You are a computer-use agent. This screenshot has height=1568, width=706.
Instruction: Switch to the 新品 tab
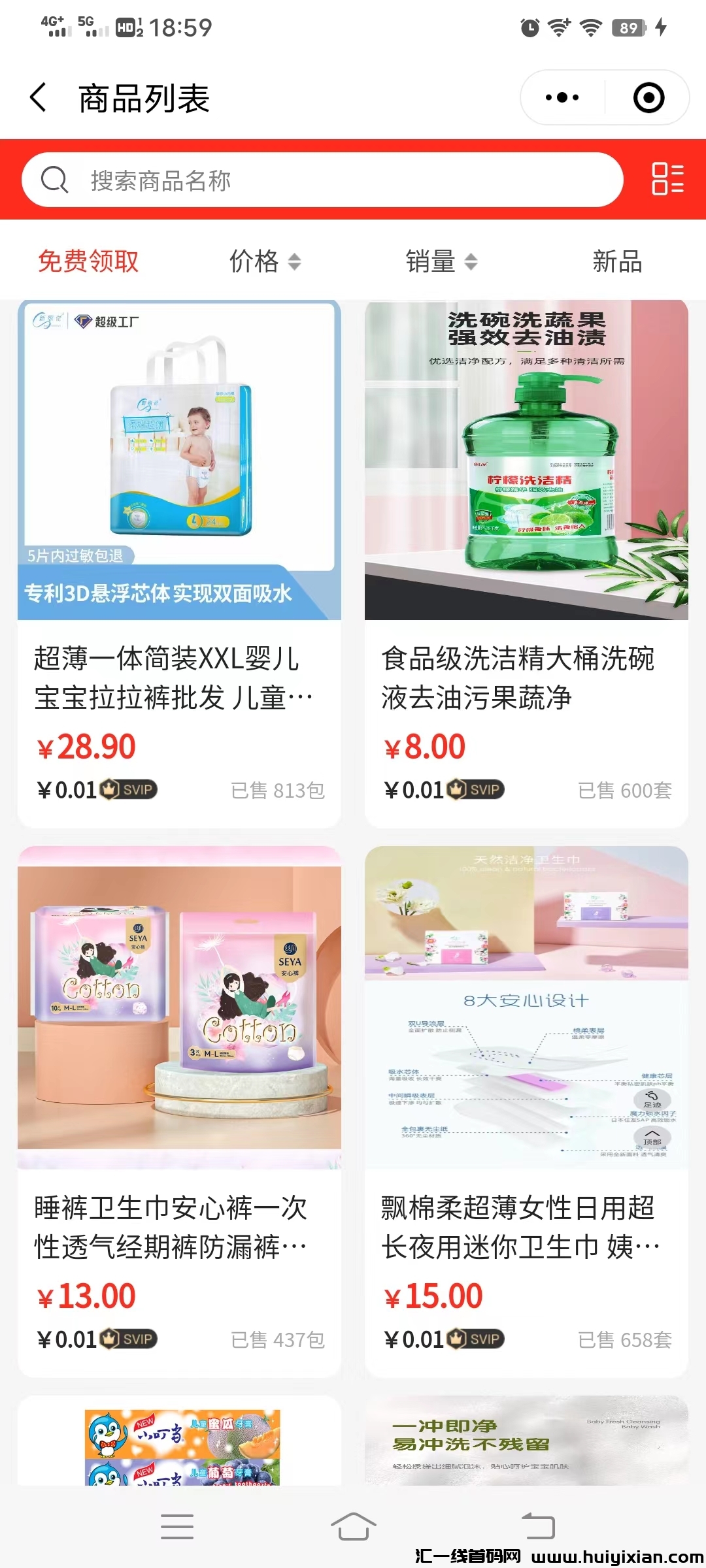[x=617, y=261]
